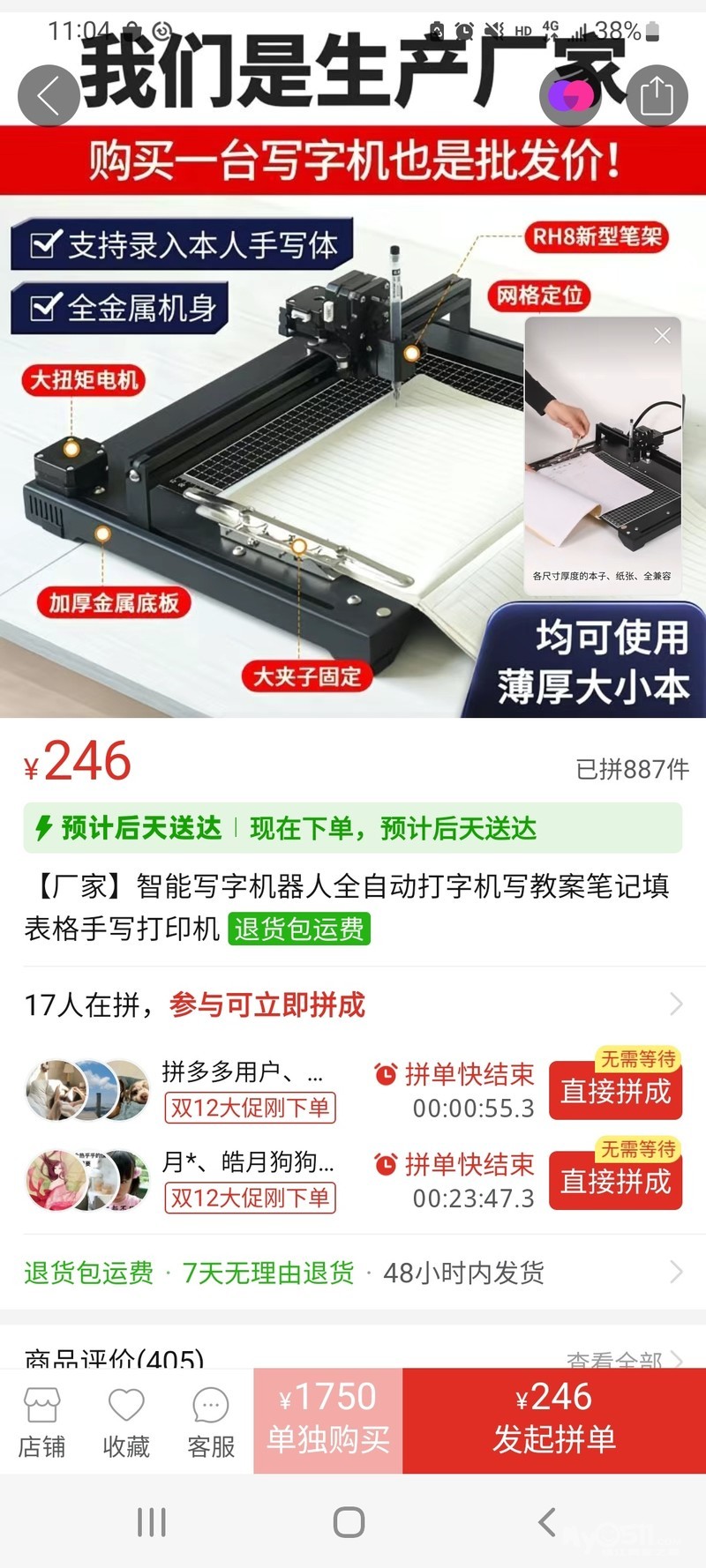The image size is (706, 1568).
Task: Go back using the top-left arrow
Action: (49, 95)
